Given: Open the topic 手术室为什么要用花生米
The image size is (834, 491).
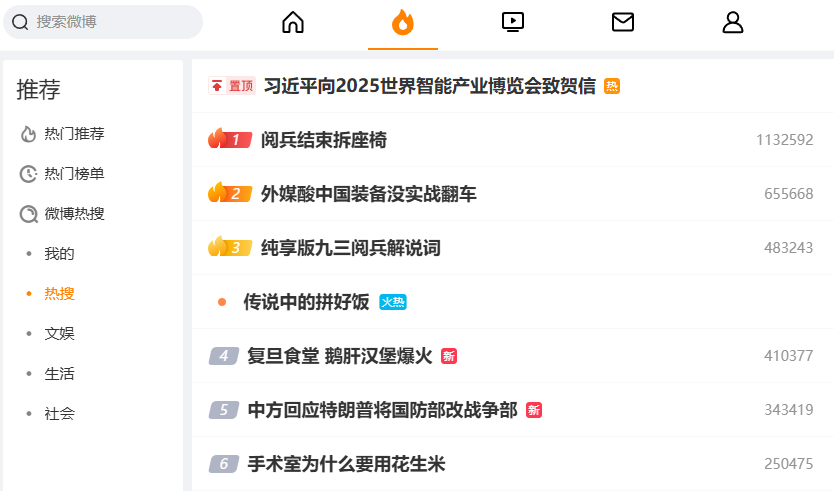Looking at the screenshot, I should pos(345,464).
